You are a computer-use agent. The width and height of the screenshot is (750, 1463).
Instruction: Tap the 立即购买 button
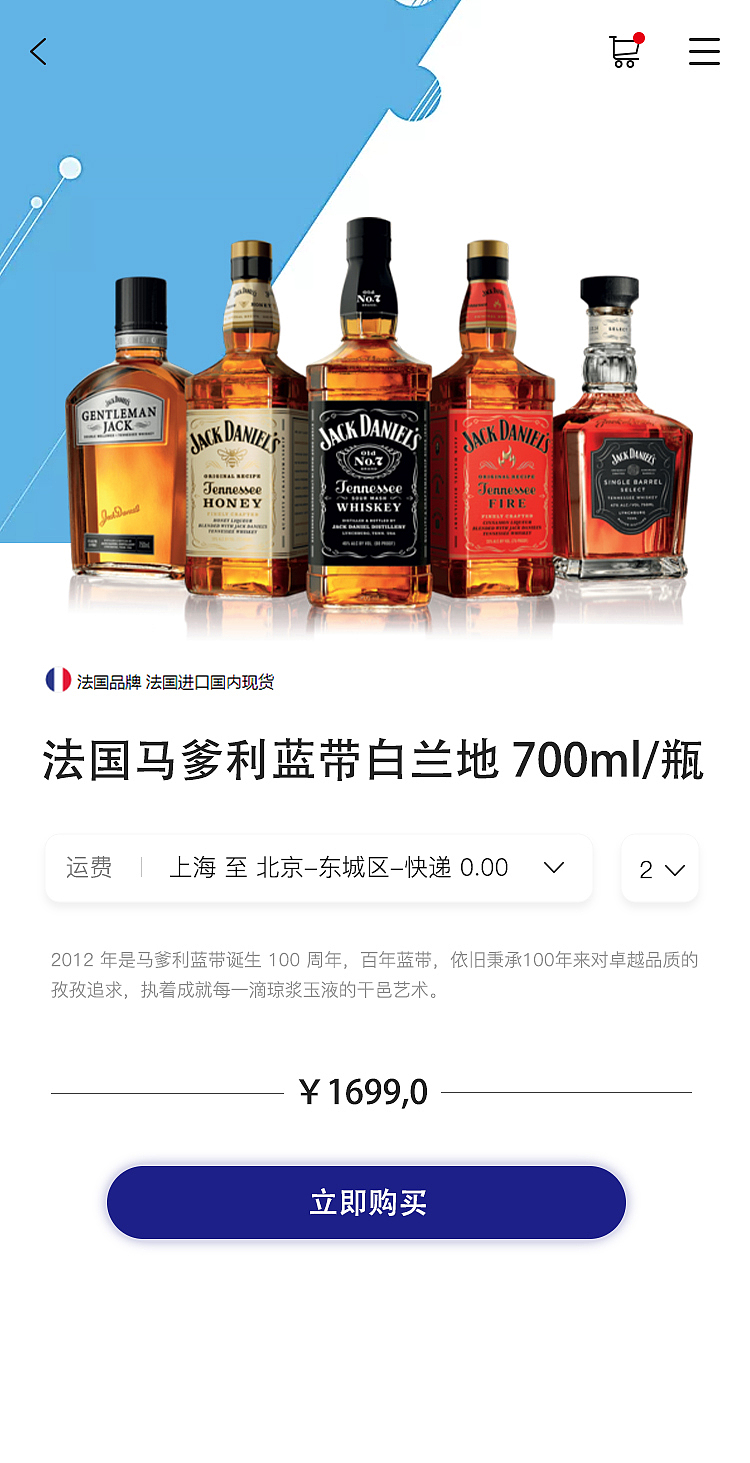coord(366,1202)
